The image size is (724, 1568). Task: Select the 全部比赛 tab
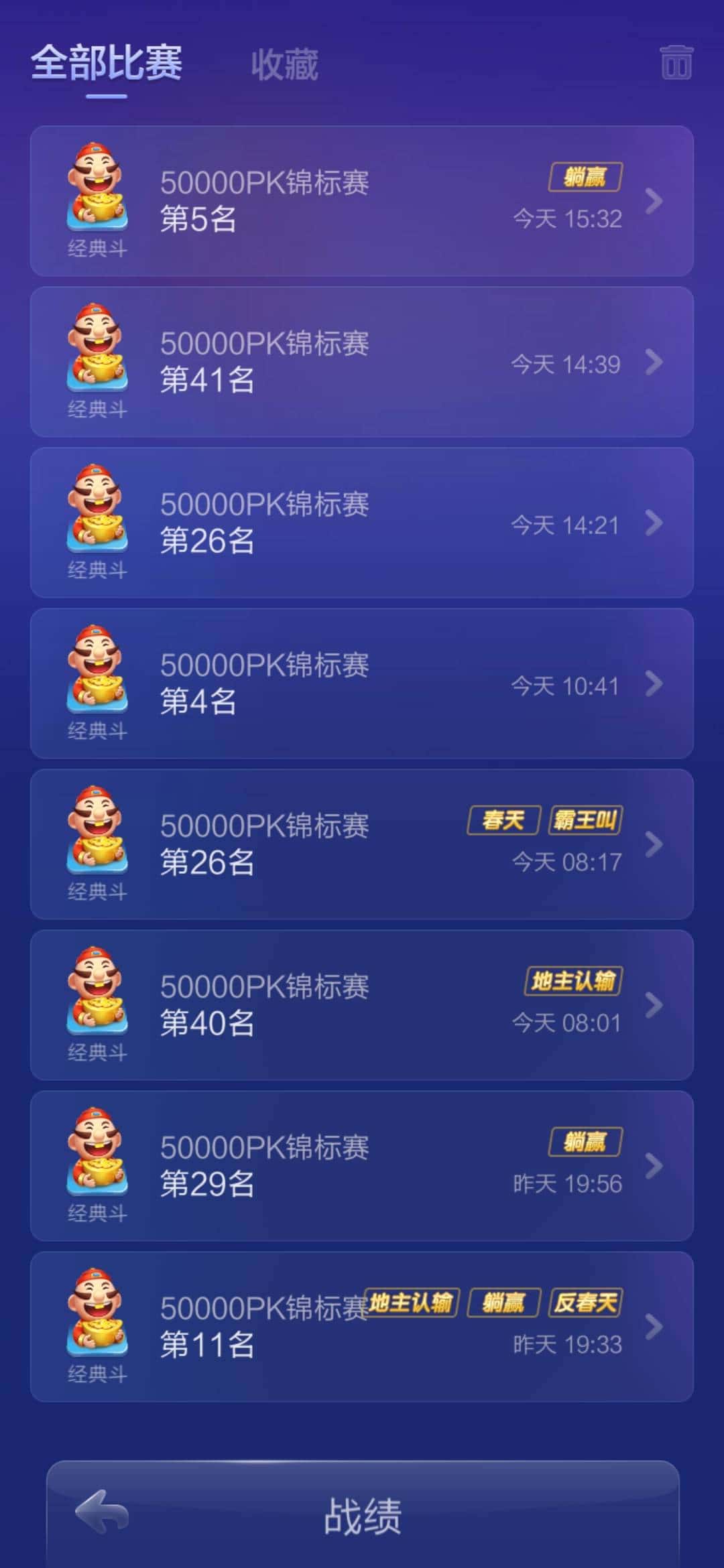pos(107,65)
